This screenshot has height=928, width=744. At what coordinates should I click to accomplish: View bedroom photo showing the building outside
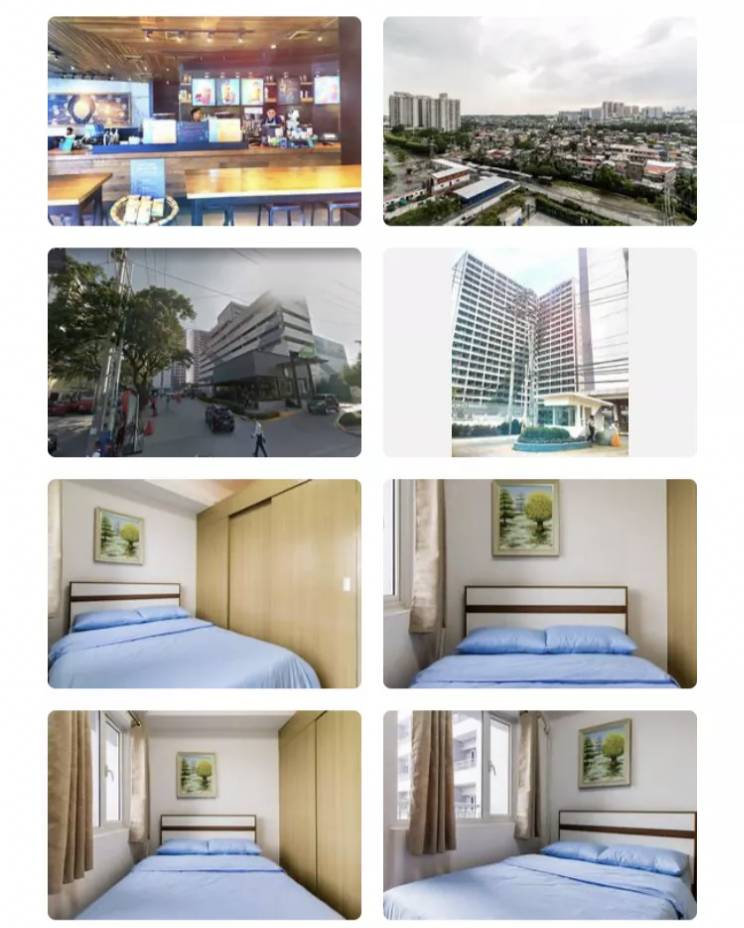coord(540,815)
